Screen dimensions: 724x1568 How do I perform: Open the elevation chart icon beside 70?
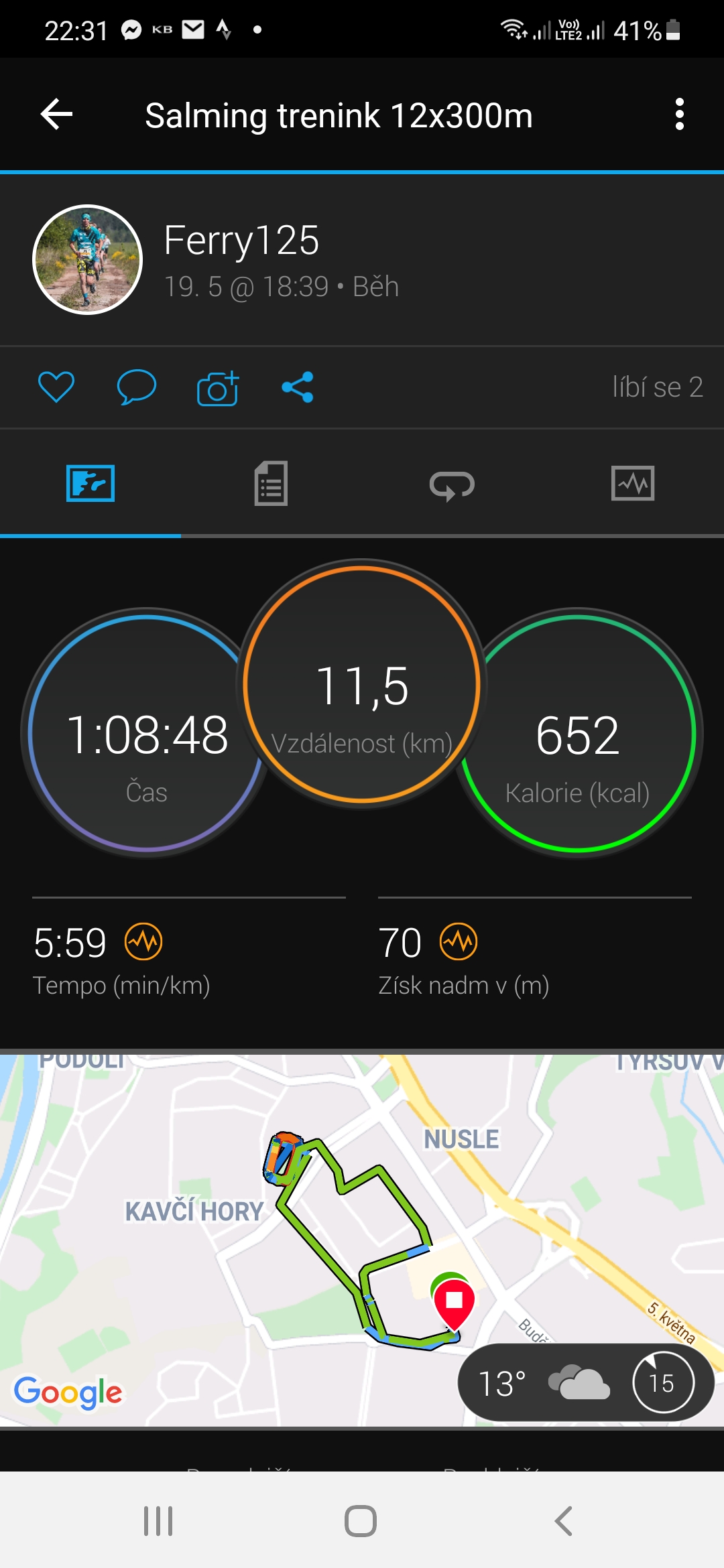point(459,941)
